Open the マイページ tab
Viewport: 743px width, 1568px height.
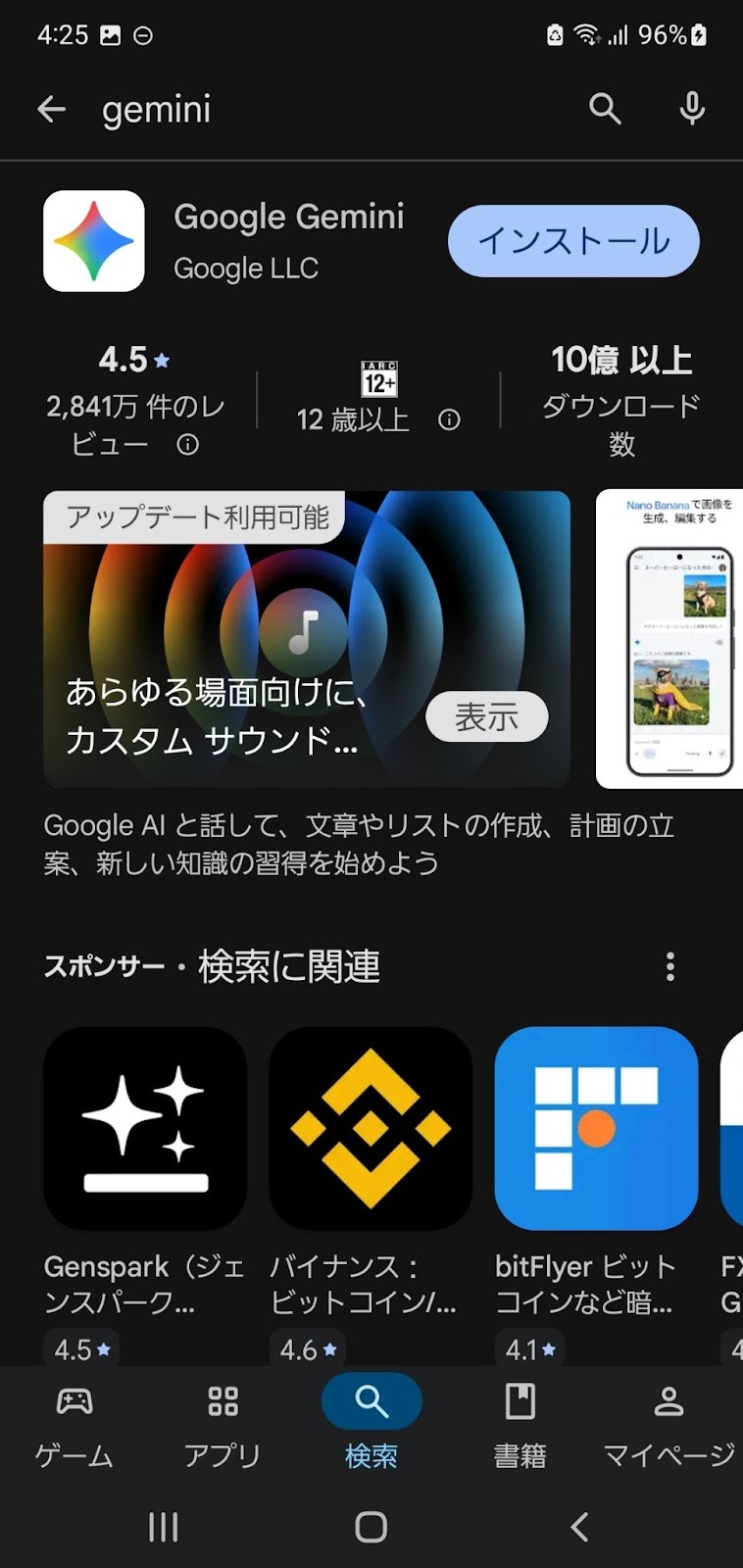tap(669, 1423)
